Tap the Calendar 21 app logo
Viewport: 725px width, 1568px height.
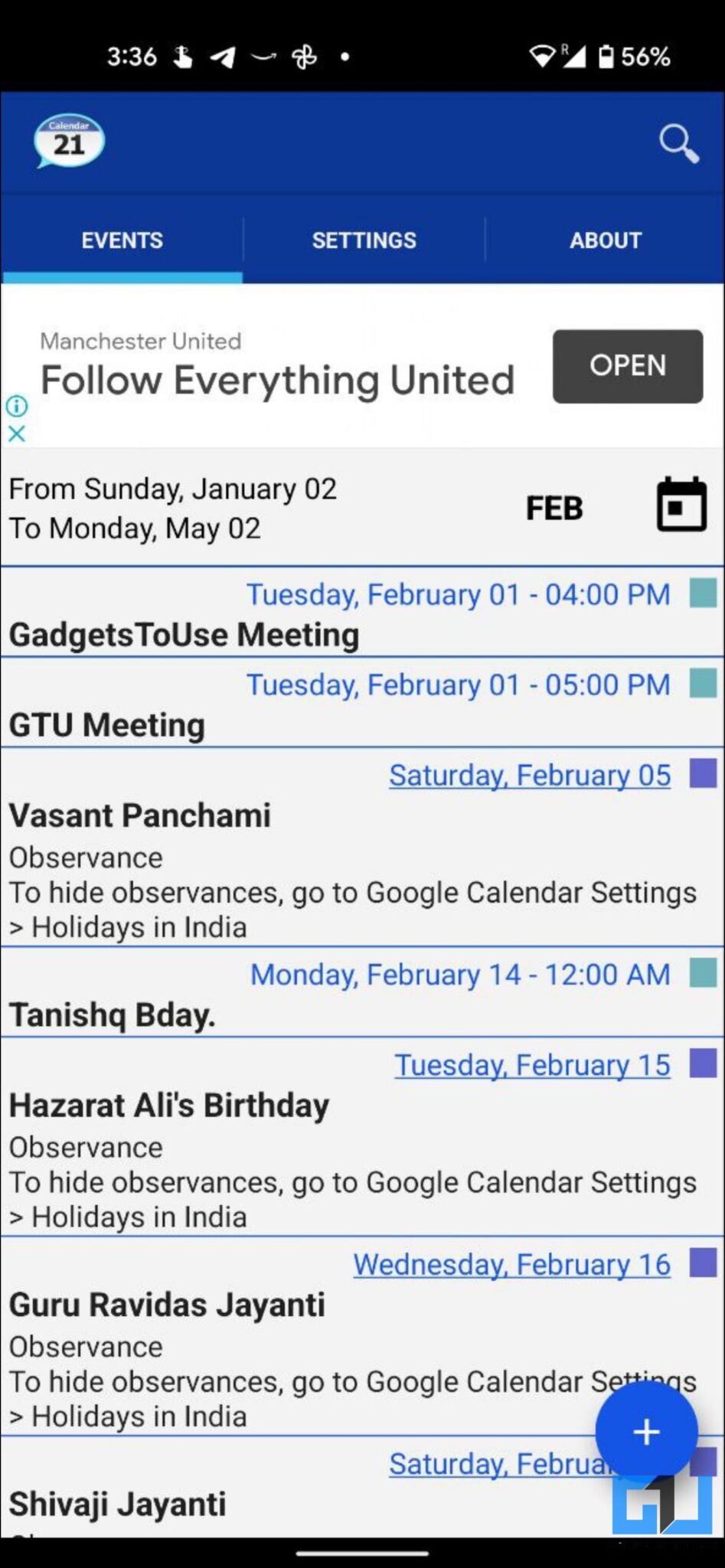coord(68,140)
